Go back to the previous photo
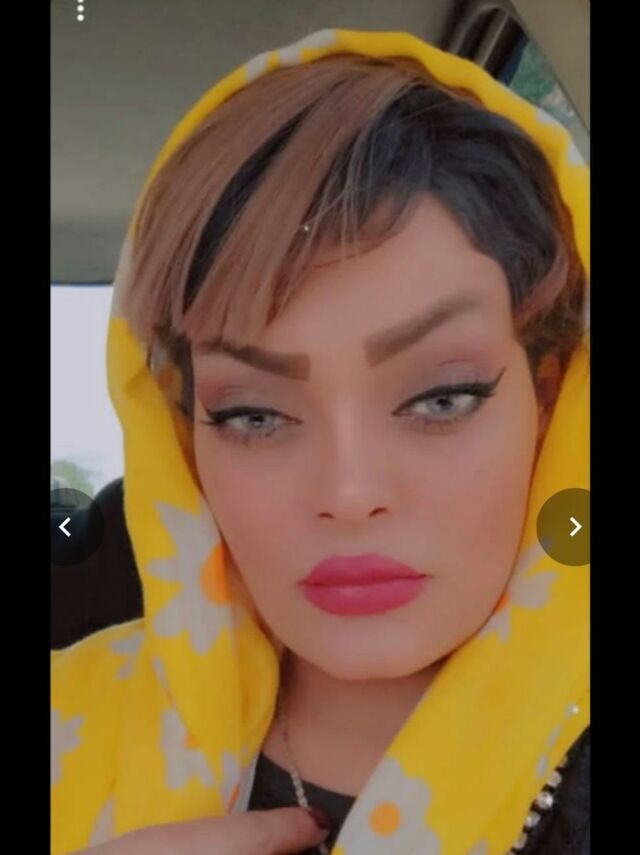 pyautogui.click(x=66, y=527)
